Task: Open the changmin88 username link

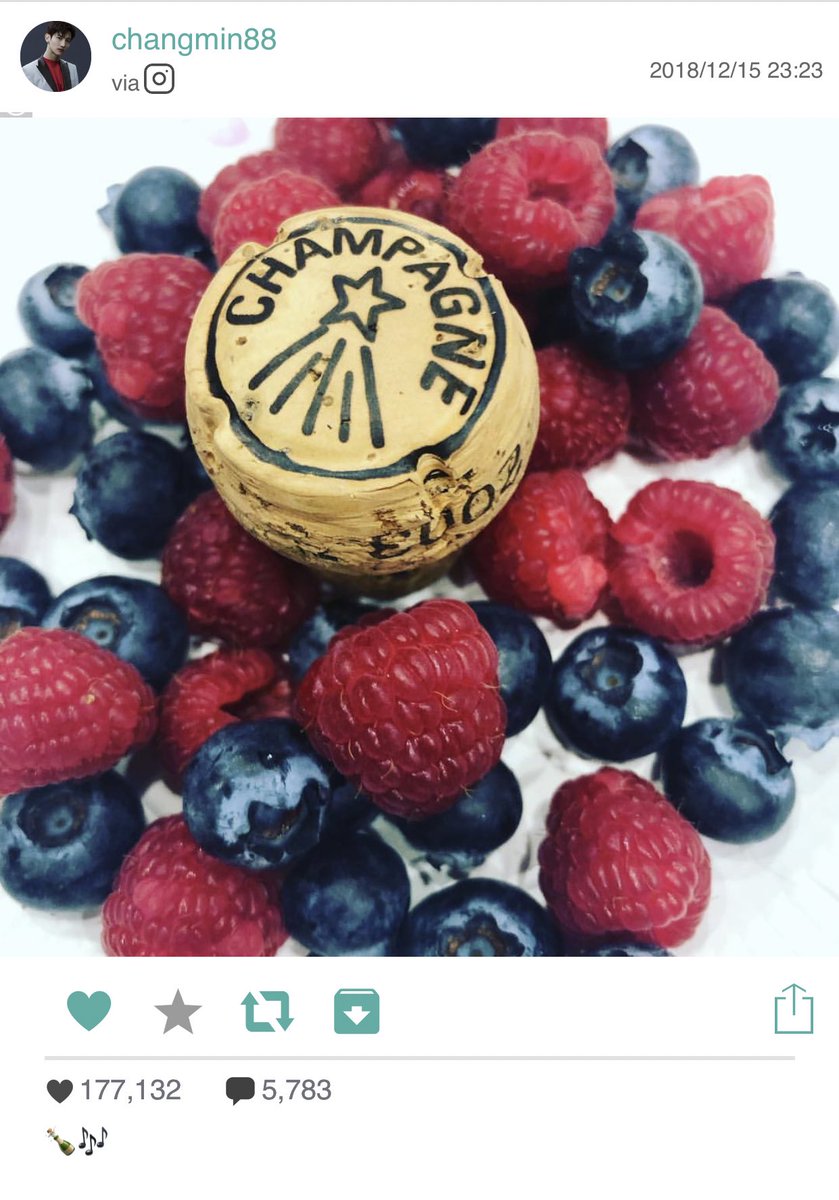Action: click(194, 40)
